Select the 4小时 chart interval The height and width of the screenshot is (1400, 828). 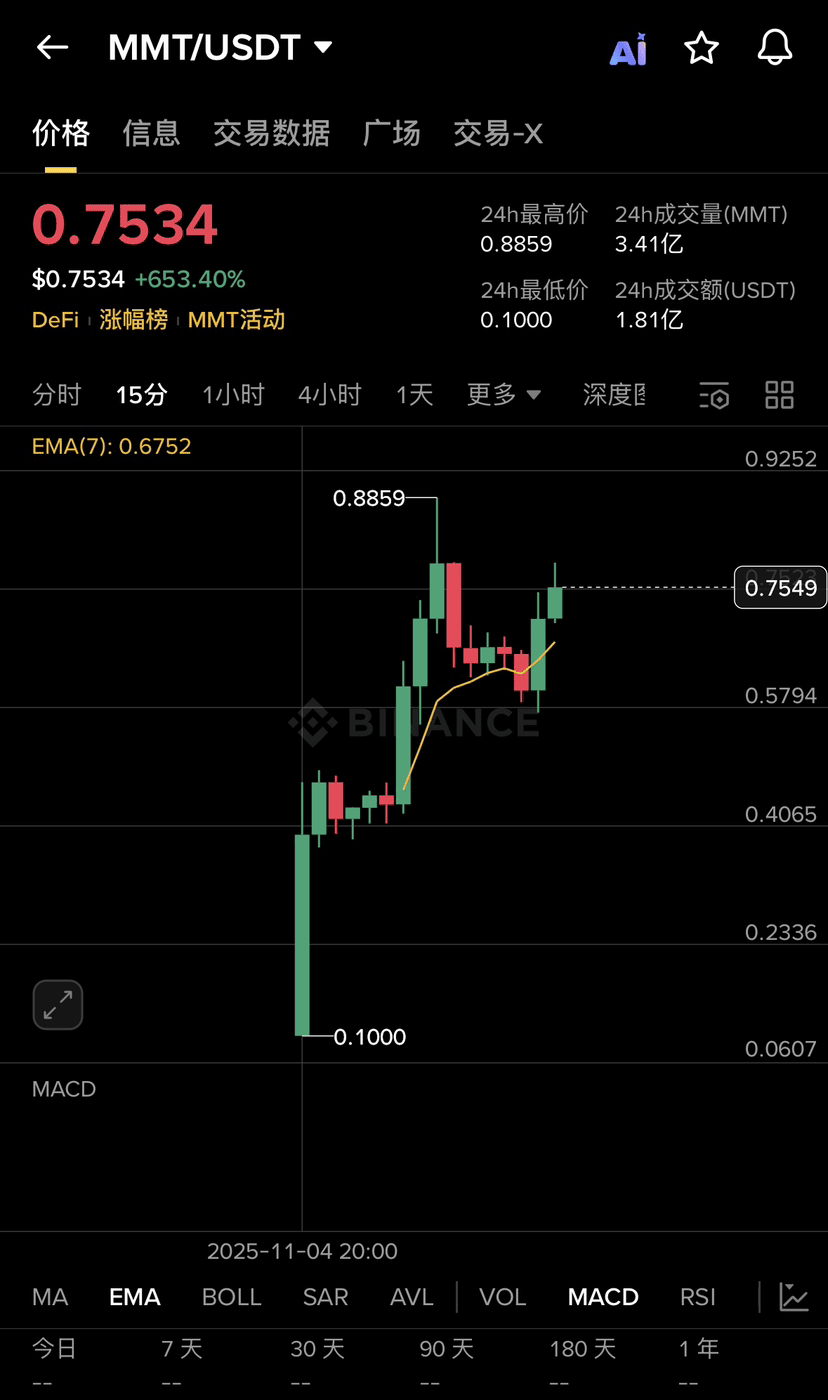tap(329, 395)
